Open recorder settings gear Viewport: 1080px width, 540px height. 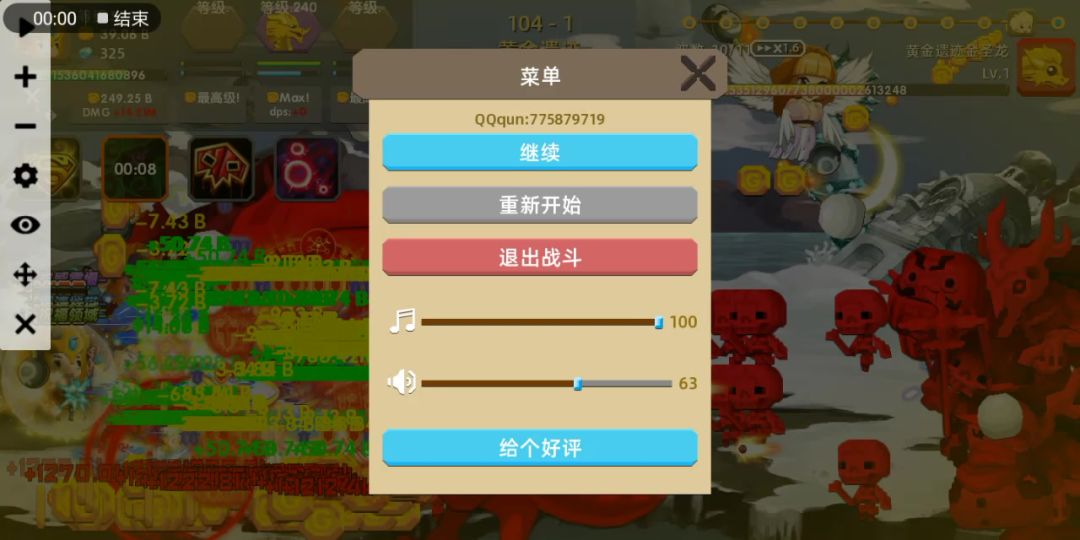point(25,176)
